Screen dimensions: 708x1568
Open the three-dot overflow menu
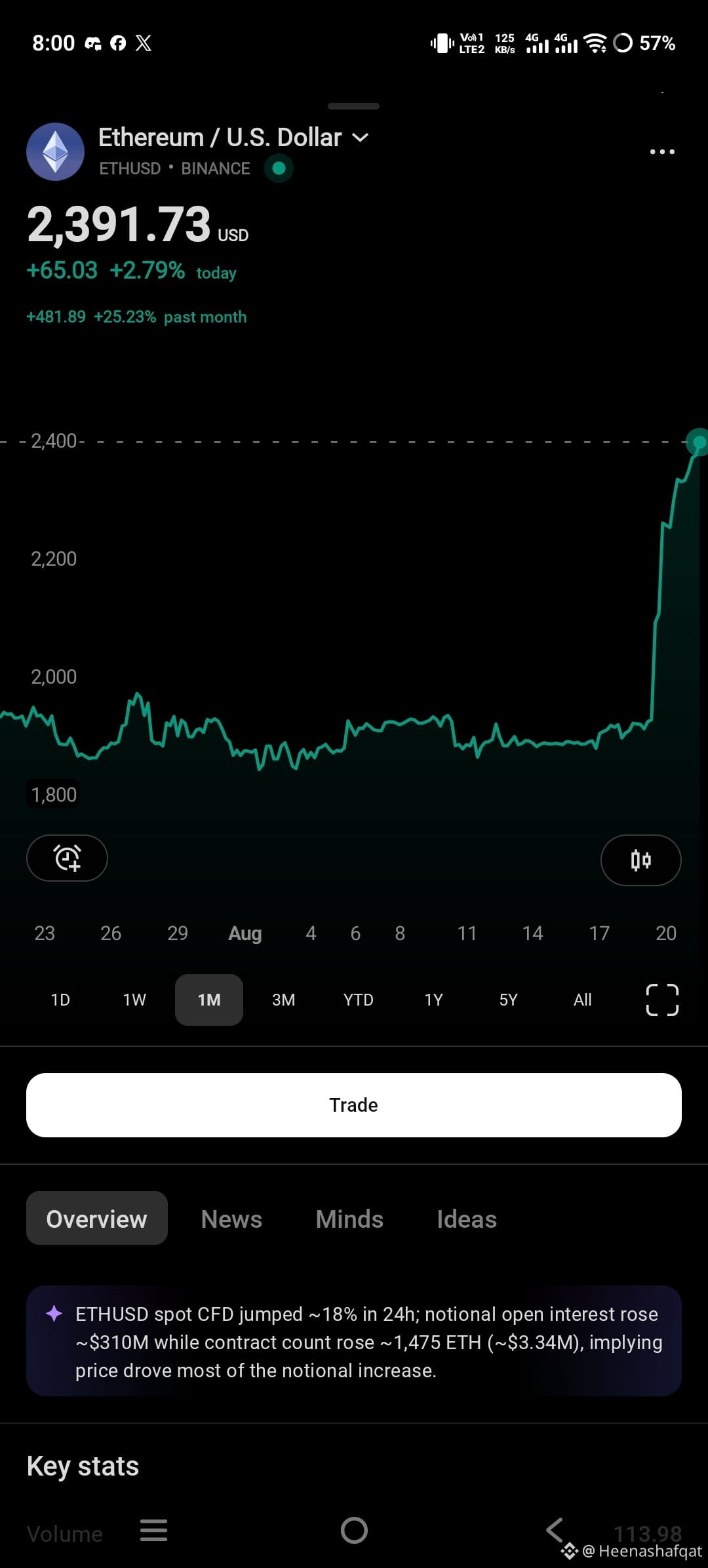coord(662,151)
